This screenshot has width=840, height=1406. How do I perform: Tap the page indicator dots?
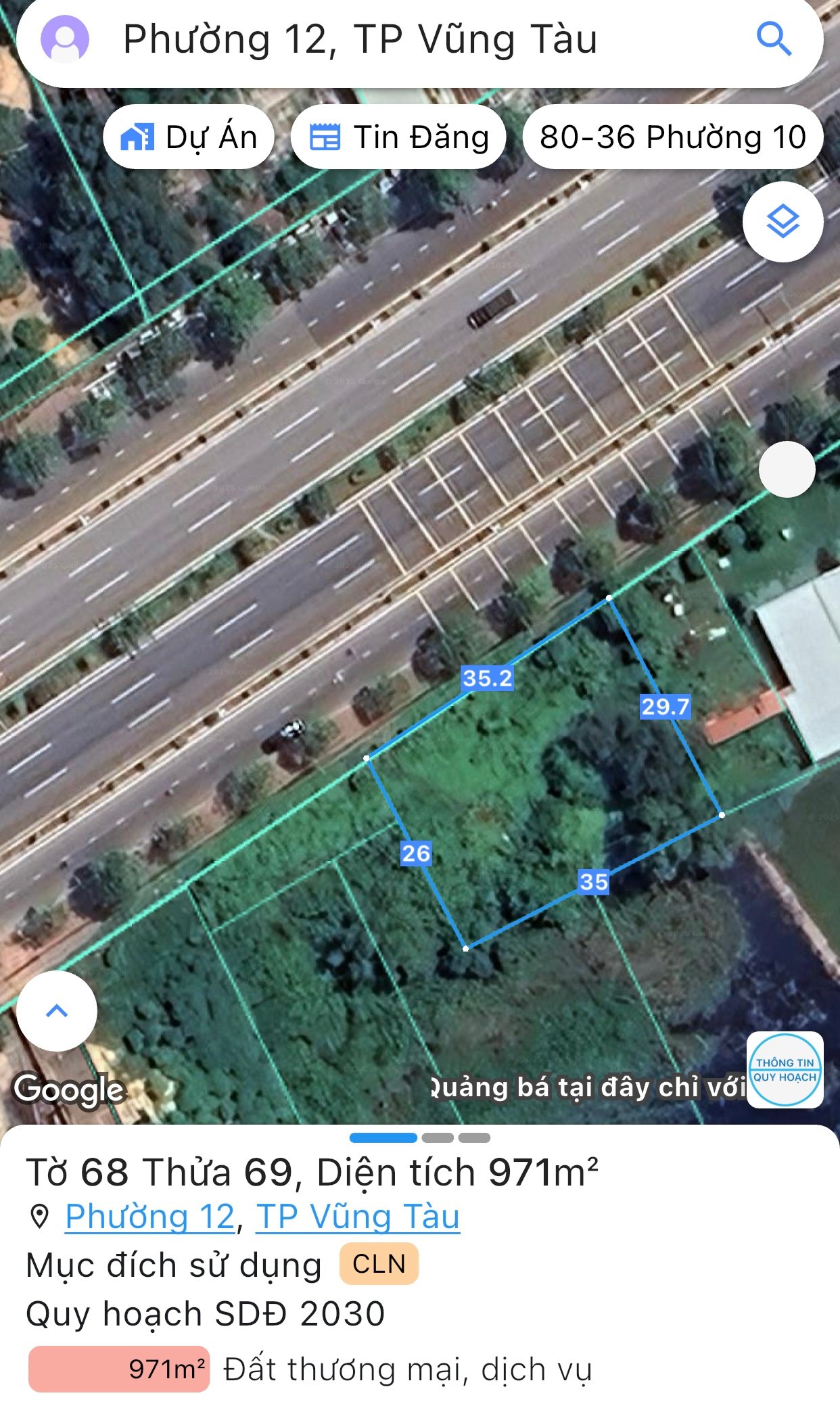420,1138
